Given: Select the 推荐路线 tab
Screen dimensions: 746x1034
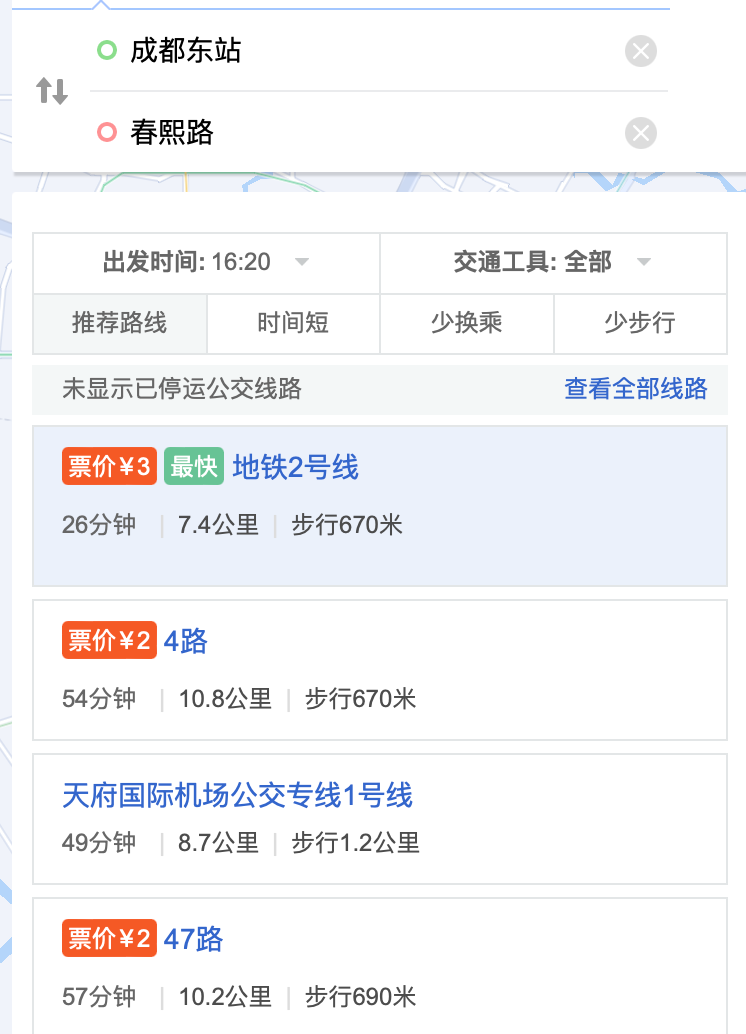Looking at the screenshot, I should pos(120,324).
